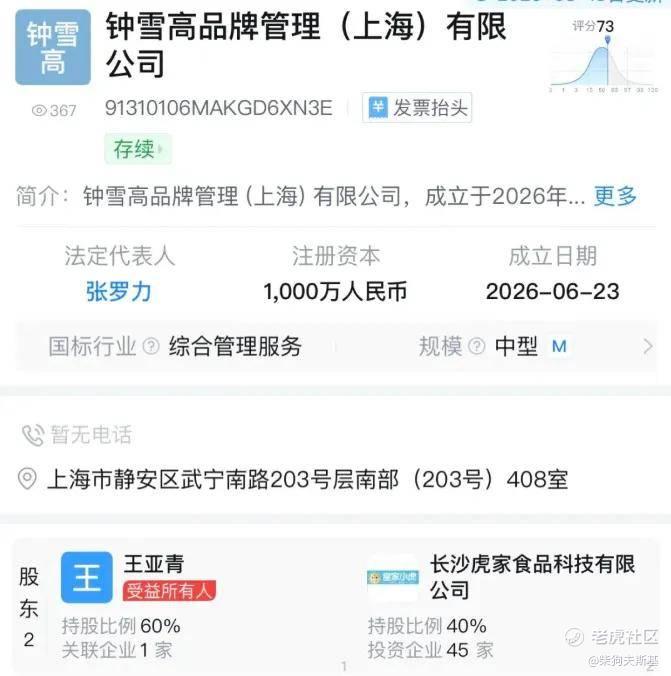The width and height of the screenshot is (671, 676).
Task: Show the help info for 规模
Action: tap(477, 346)
